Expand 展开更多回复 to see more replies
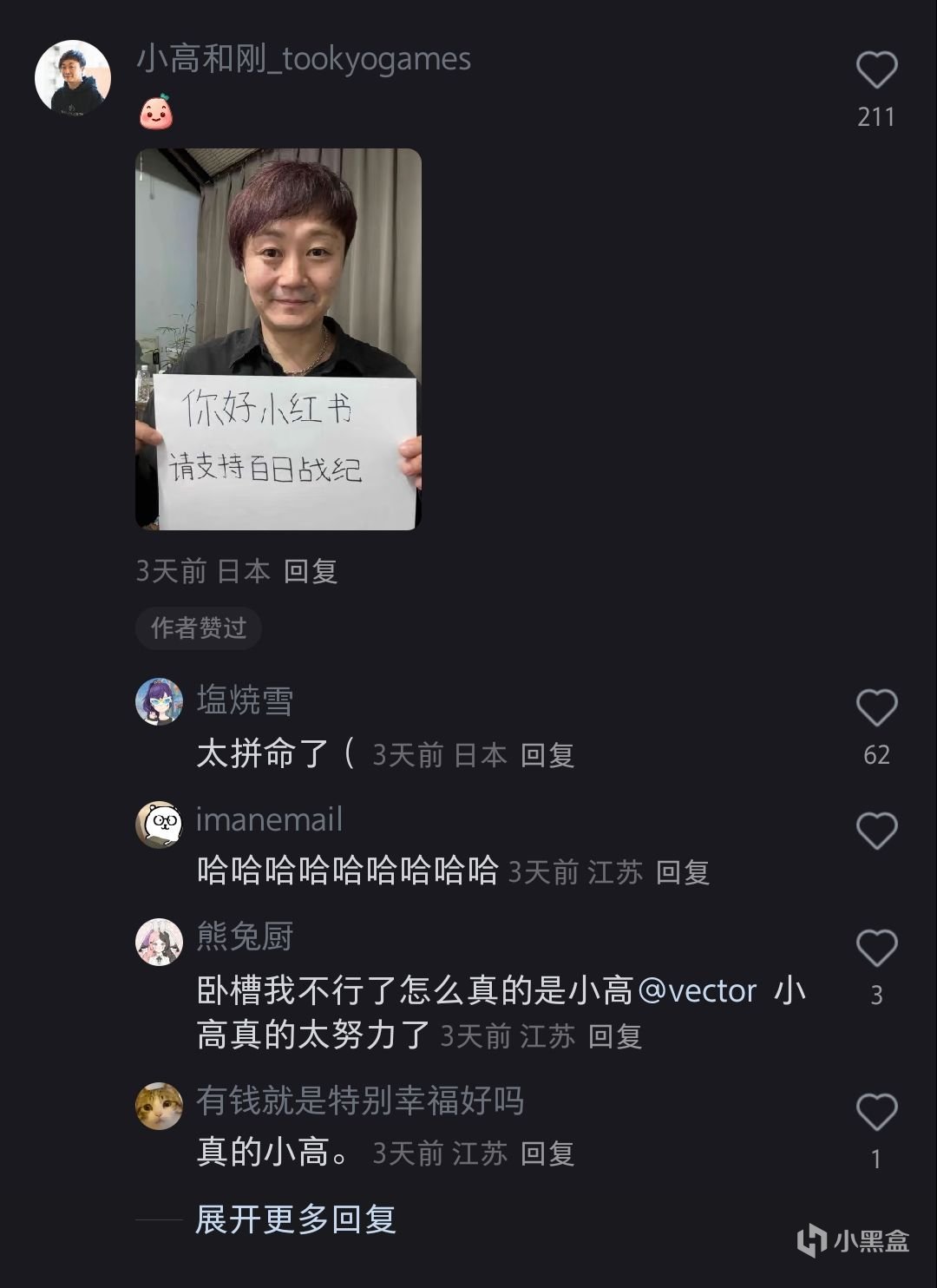Viewport: 937px width, 1288px height. (296, 1219)
